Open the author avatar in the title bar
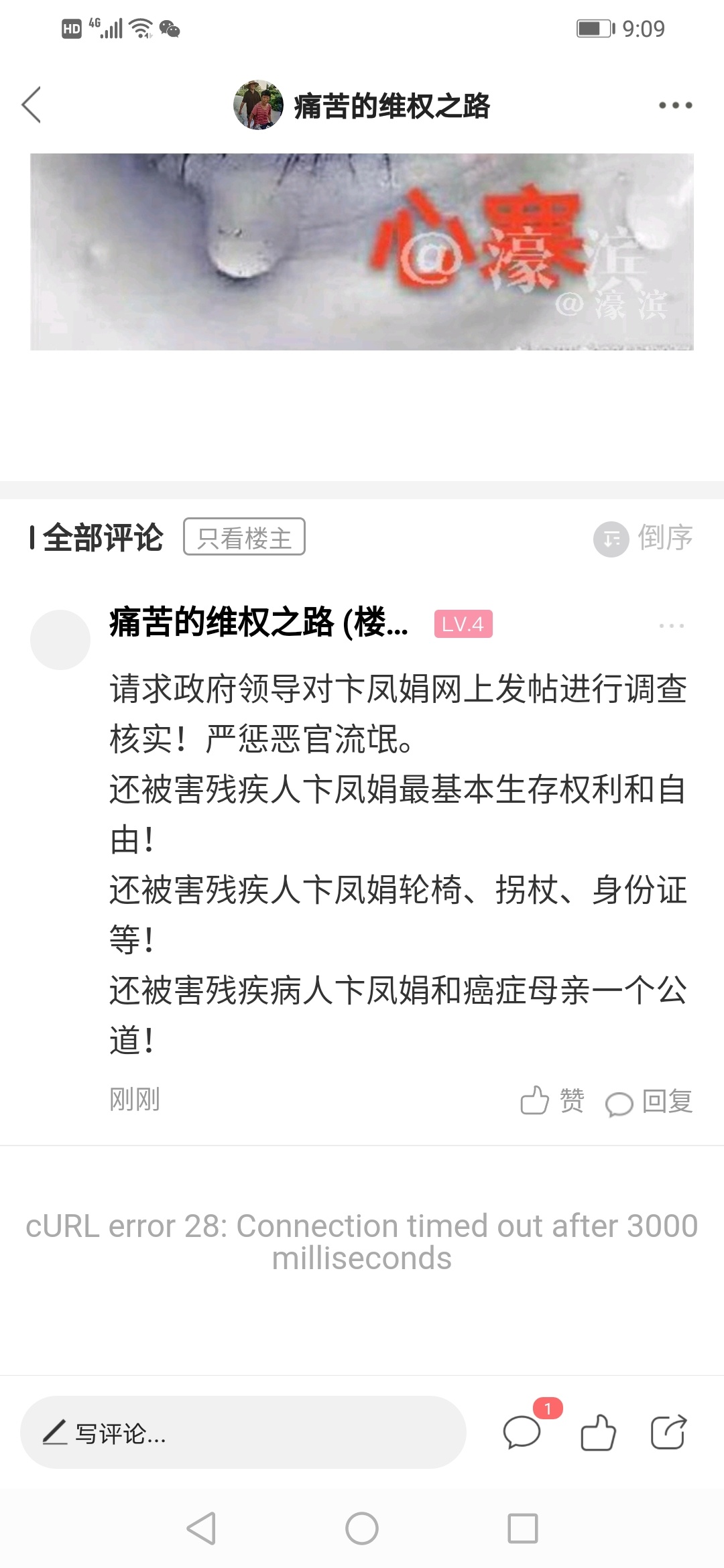 [258, 105]
